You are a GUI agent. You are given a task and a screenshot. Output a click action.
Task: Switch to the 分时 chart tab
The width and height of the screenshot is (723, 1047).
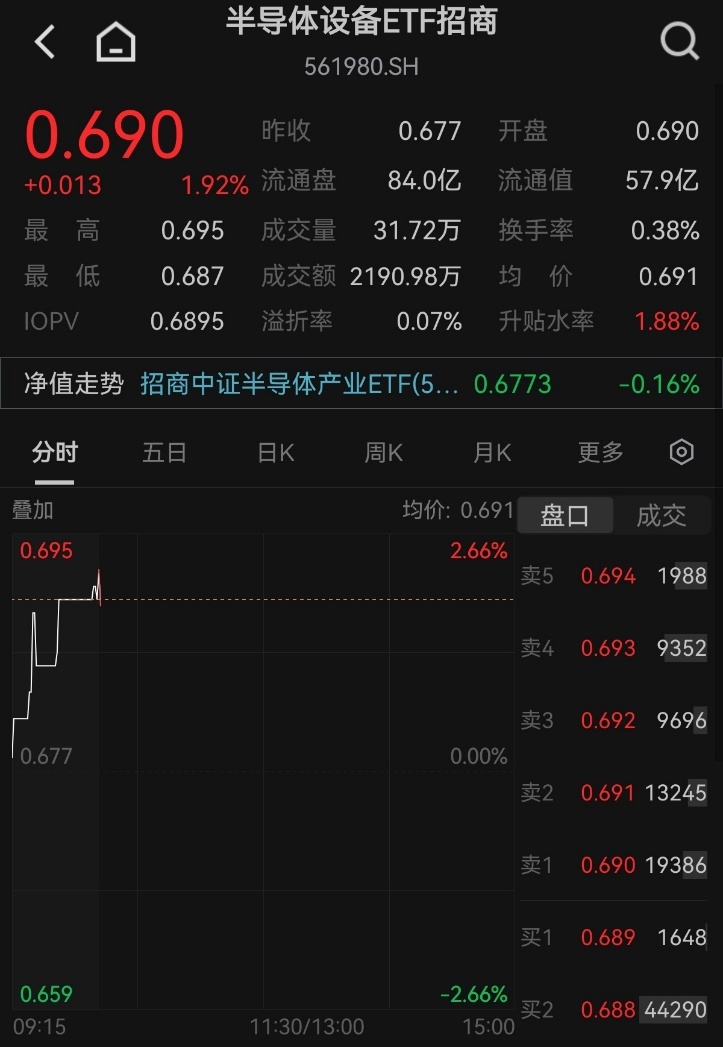[x=55, y=453]
